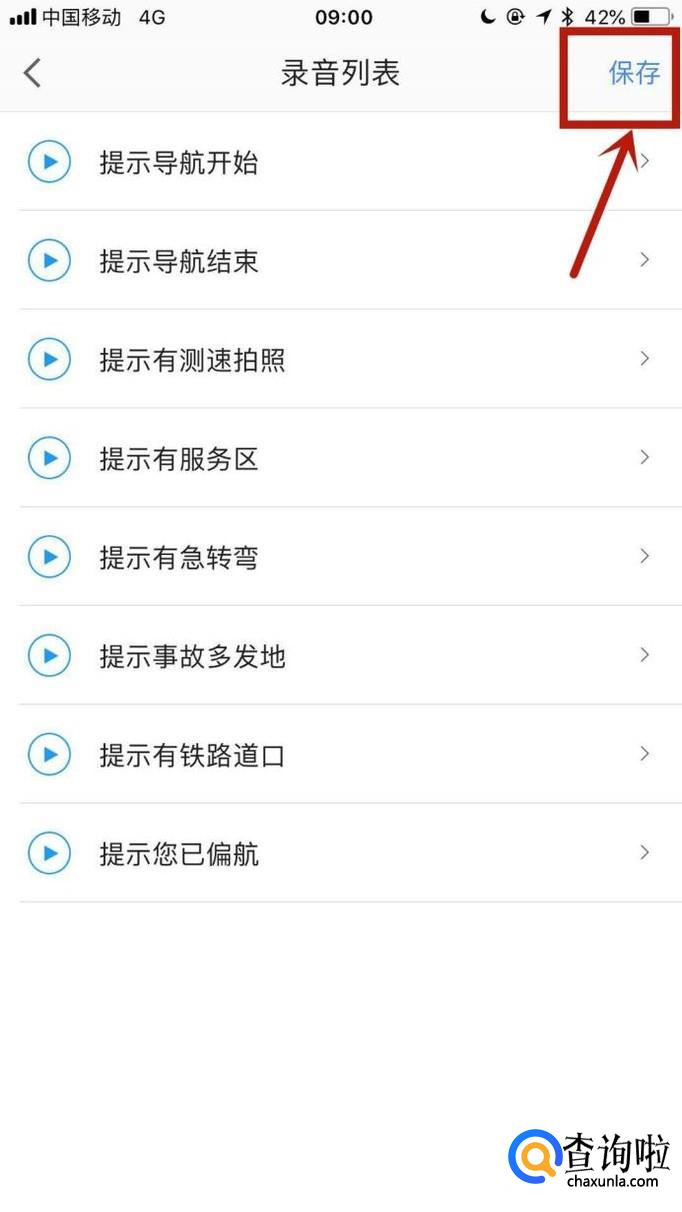Screen dimensions: 682x1212
Task: Play the 提示您已偏航 recording
Action: click(x=49, y=853)
